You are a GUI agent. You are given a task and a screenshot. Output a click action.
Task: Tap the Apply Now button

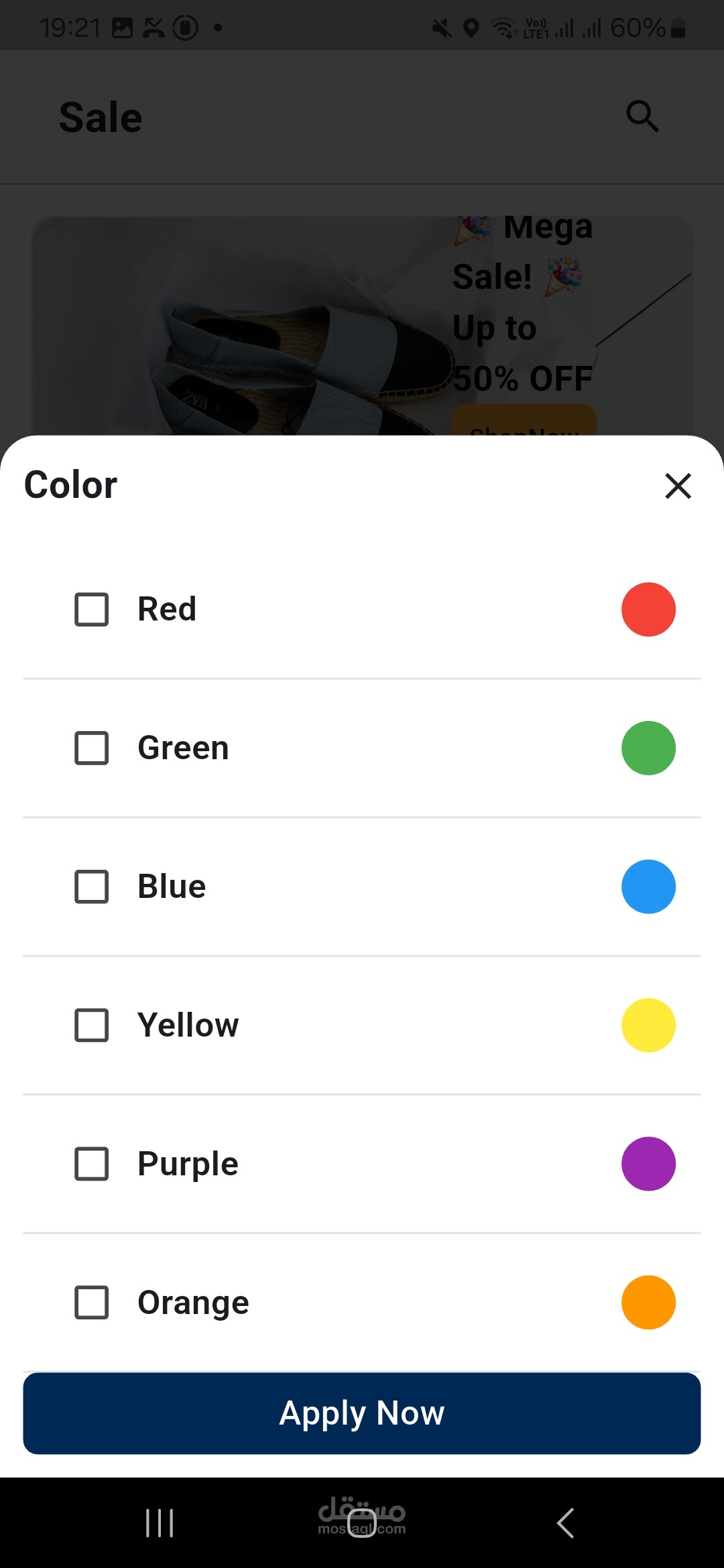[x=362, y=1413]
